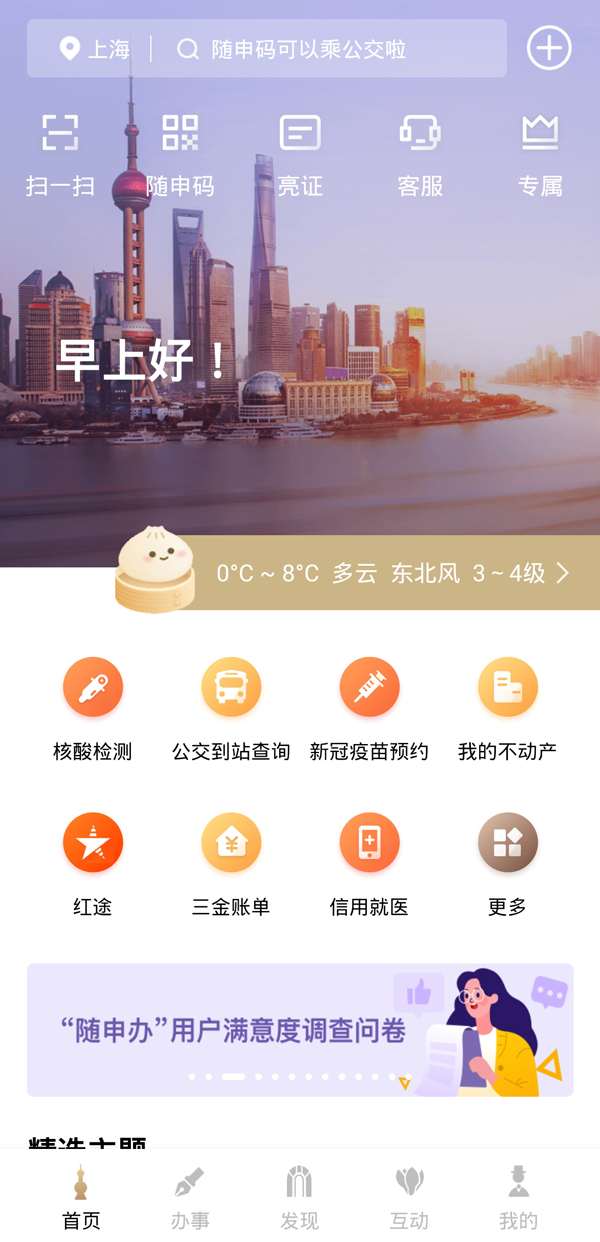Open the 随申办 satisfaction survey banner
Viewport: 600px width, 1242px height.
pyautogui.click(x=300, y=1030)
